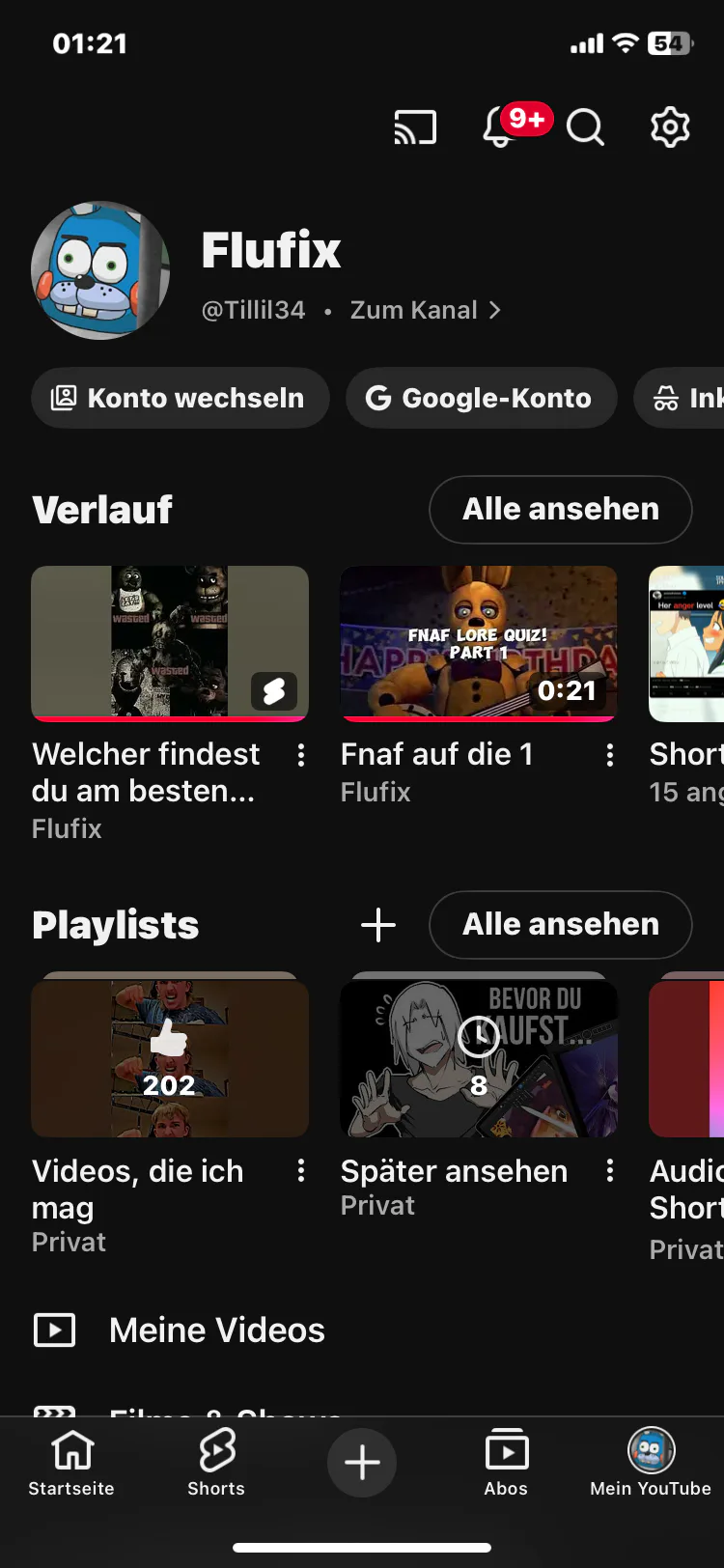Create a new playlist with plus icon
The image size is (724, 1568).
(x=378, y=925)
